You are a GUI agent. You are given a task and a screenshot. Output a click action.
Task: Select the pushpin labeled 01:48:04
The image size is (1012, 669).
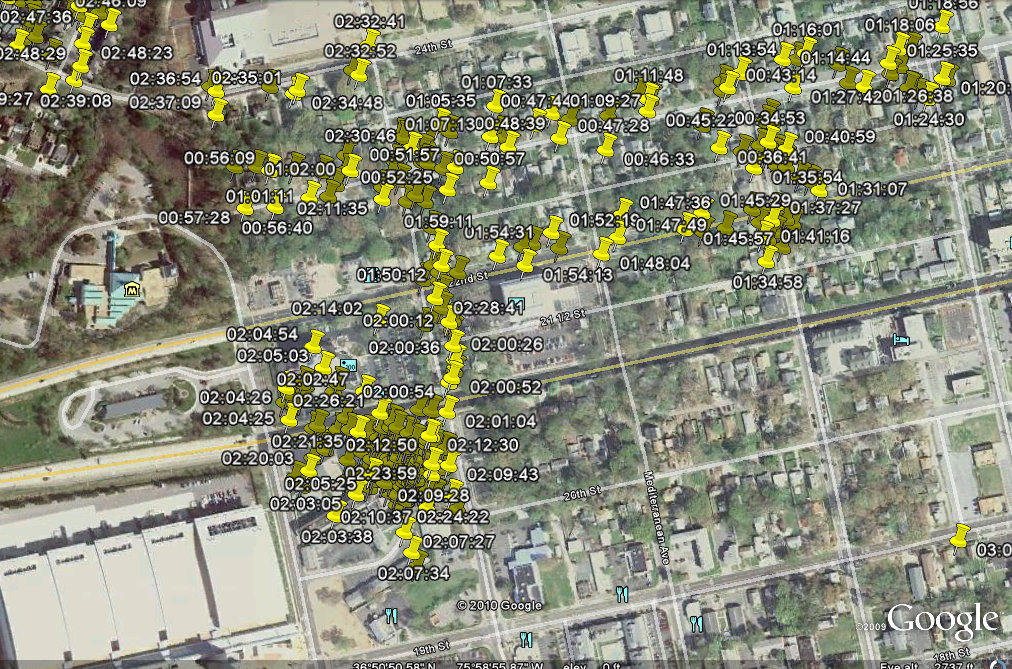click(604, 247)
